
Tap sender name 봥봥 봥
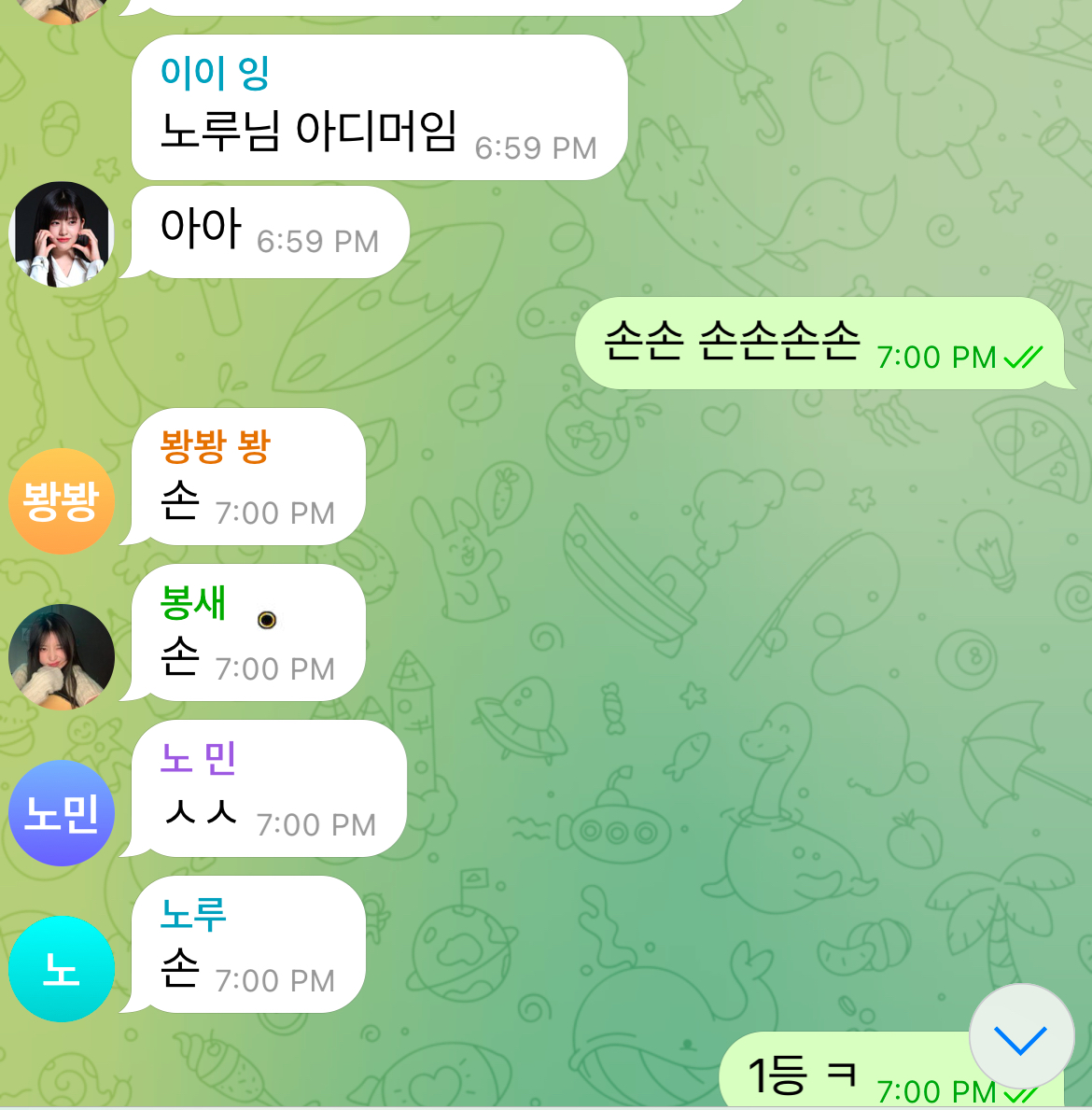tap(215, 446)
